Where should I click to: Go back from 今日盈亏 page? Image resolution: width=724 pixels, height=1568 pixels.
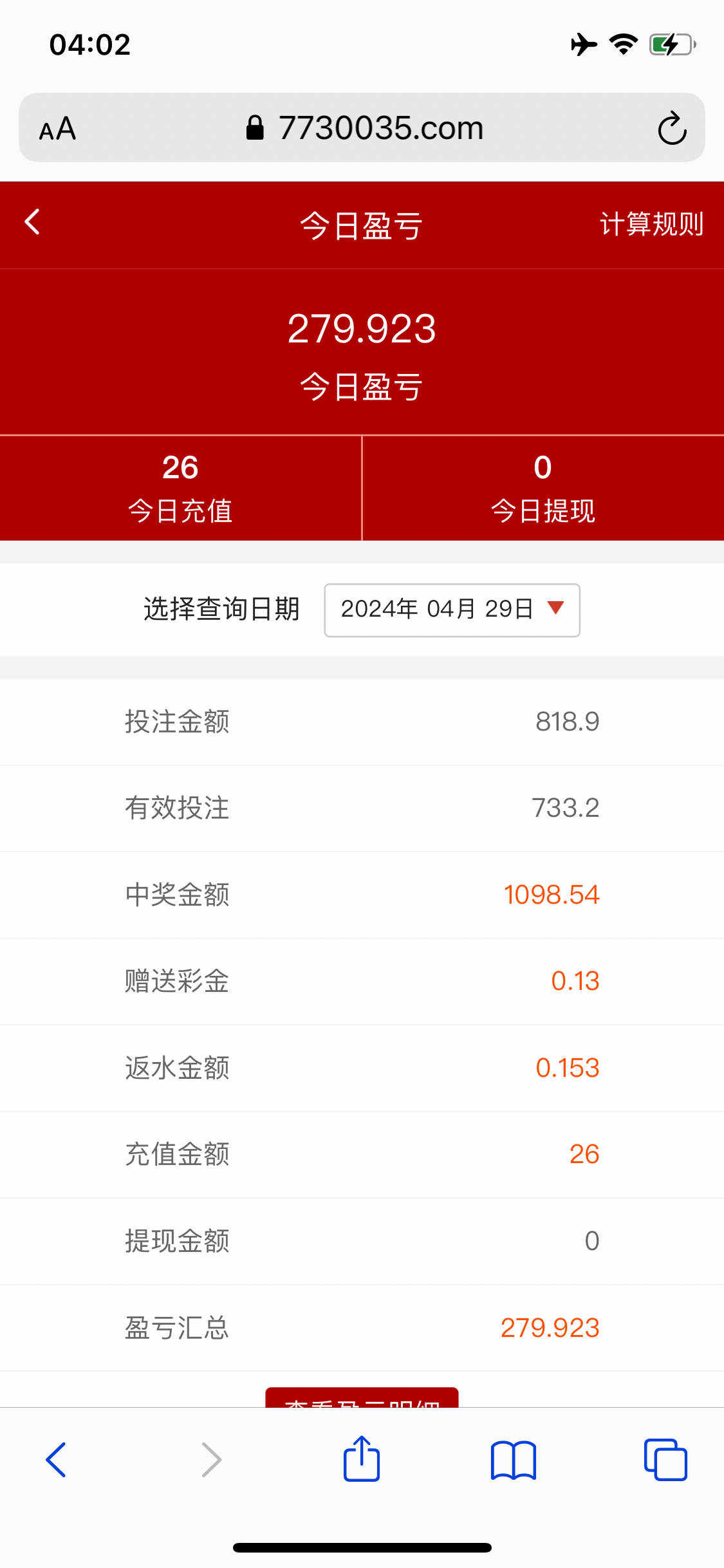tap(32, 223)
